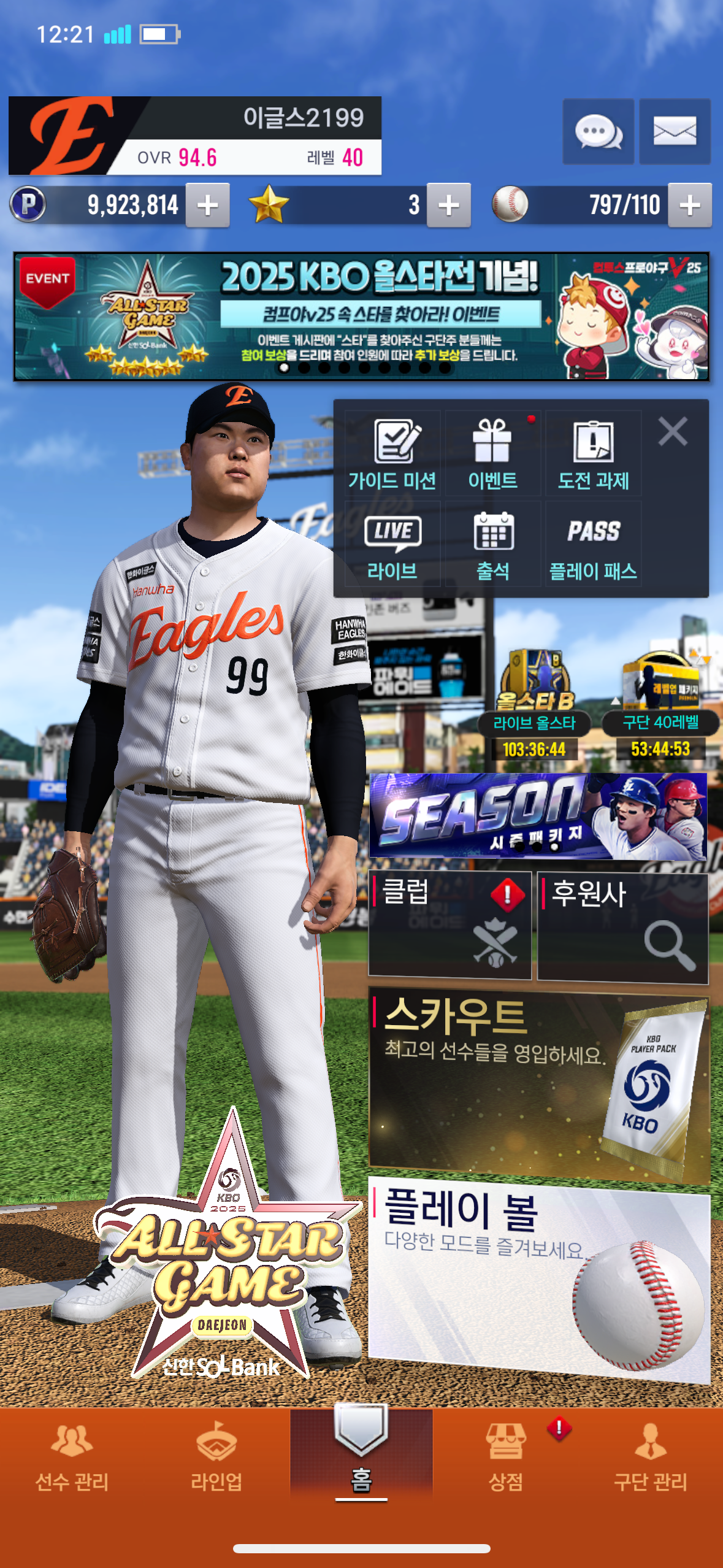Screen dimensions: 723x1568
Task: Open the mailbox envelope icon
Action: click(675, 131)
